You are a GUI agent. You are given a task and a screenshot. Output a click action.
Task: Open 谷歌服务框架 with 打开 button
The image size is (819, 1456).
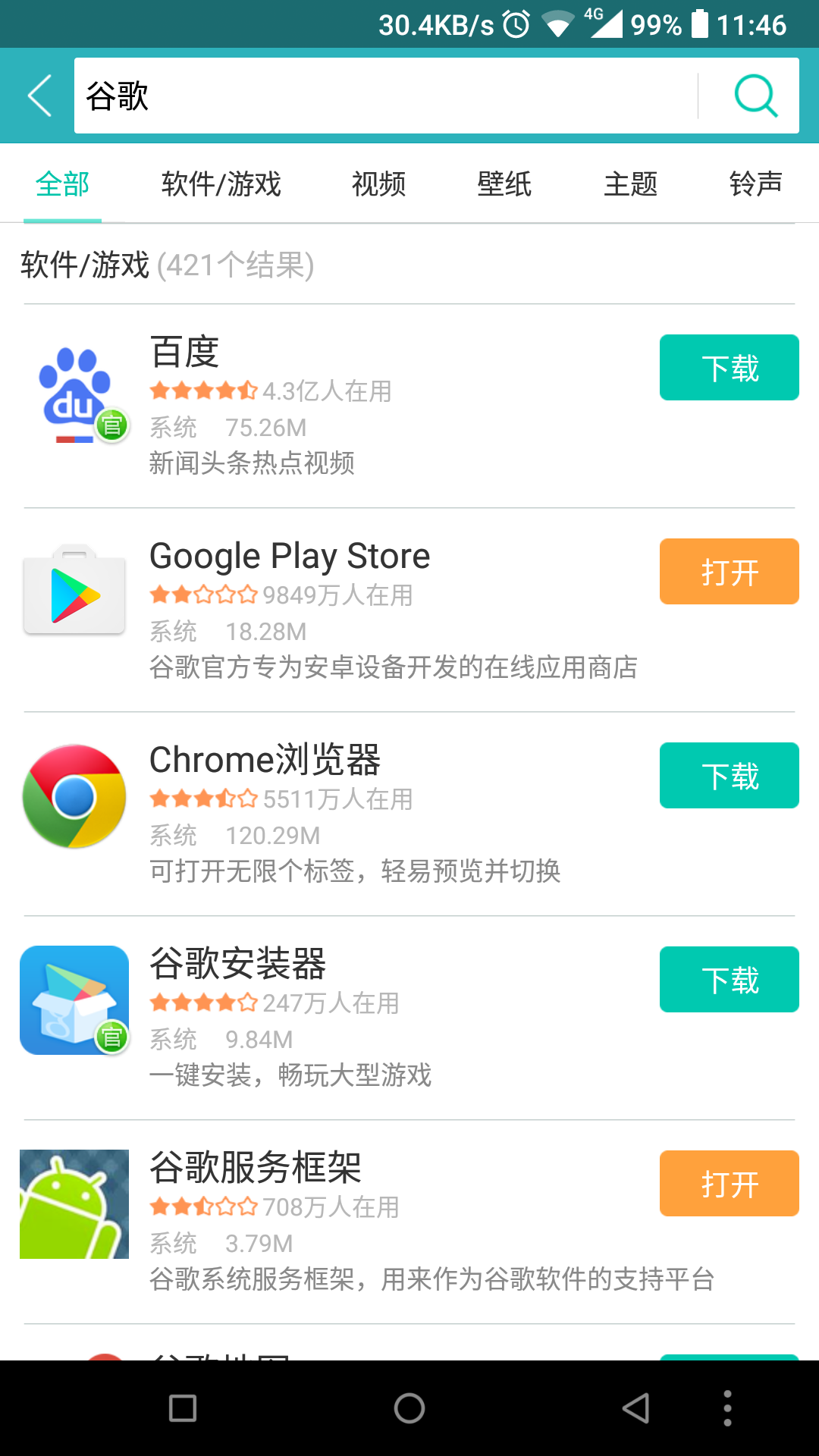coord(730,1184)
